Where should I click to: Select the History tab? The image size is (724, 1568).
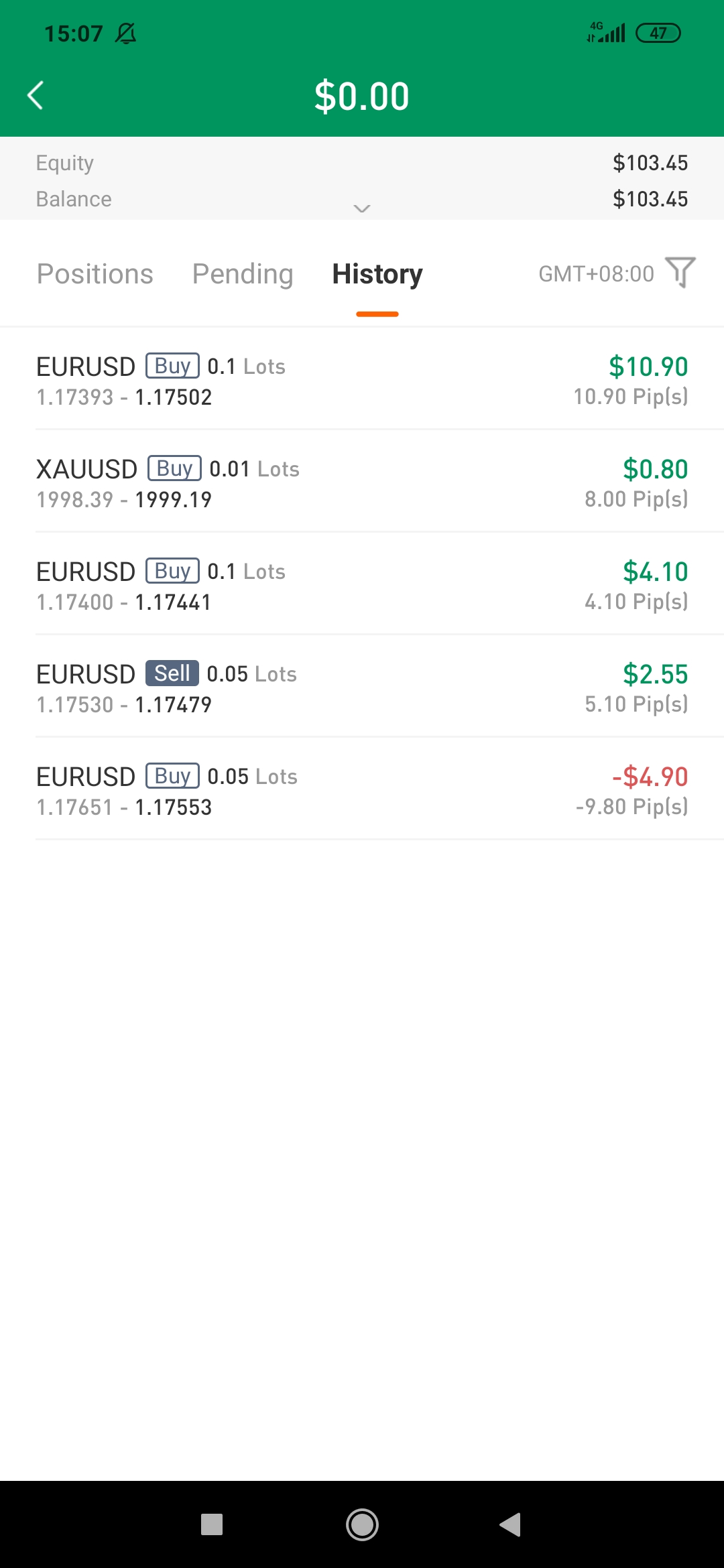pos(377,274)
